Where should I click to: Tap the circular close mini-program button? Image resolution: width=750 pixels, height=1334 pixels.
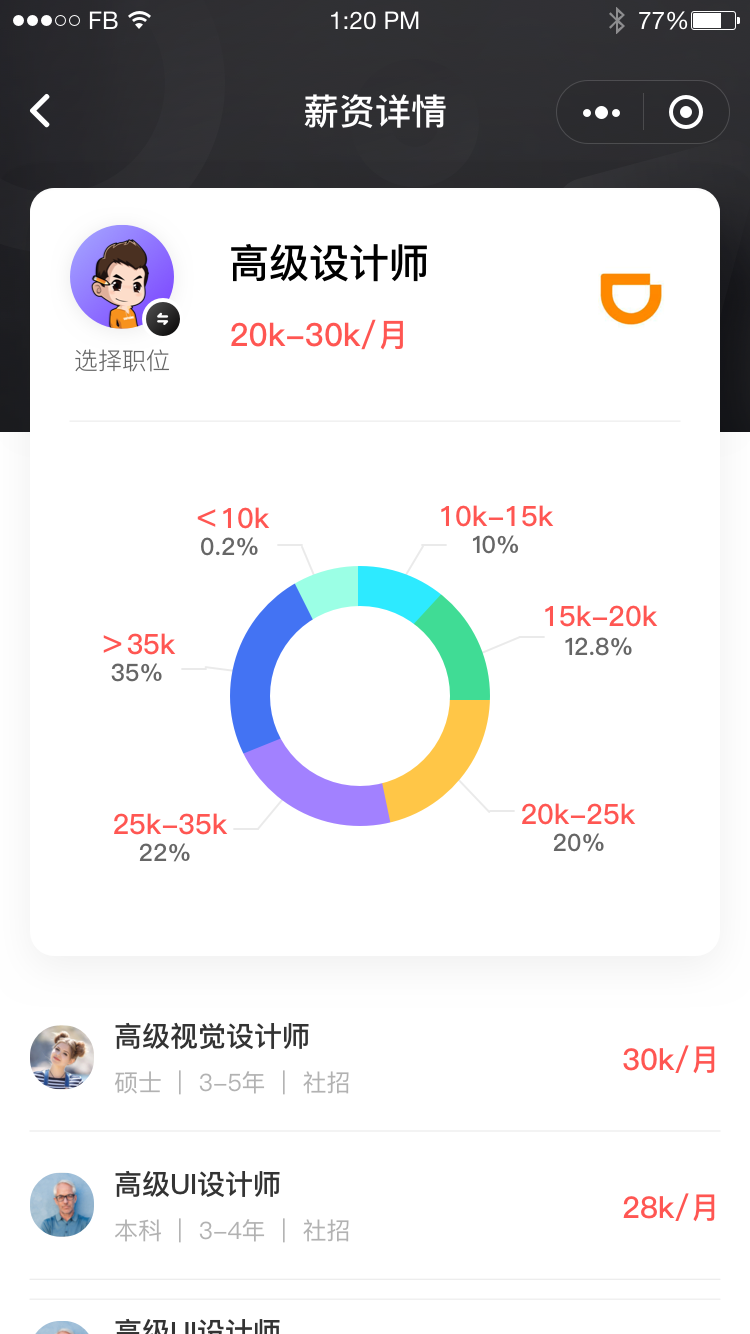pyautogui.click(x=686, y=113)
